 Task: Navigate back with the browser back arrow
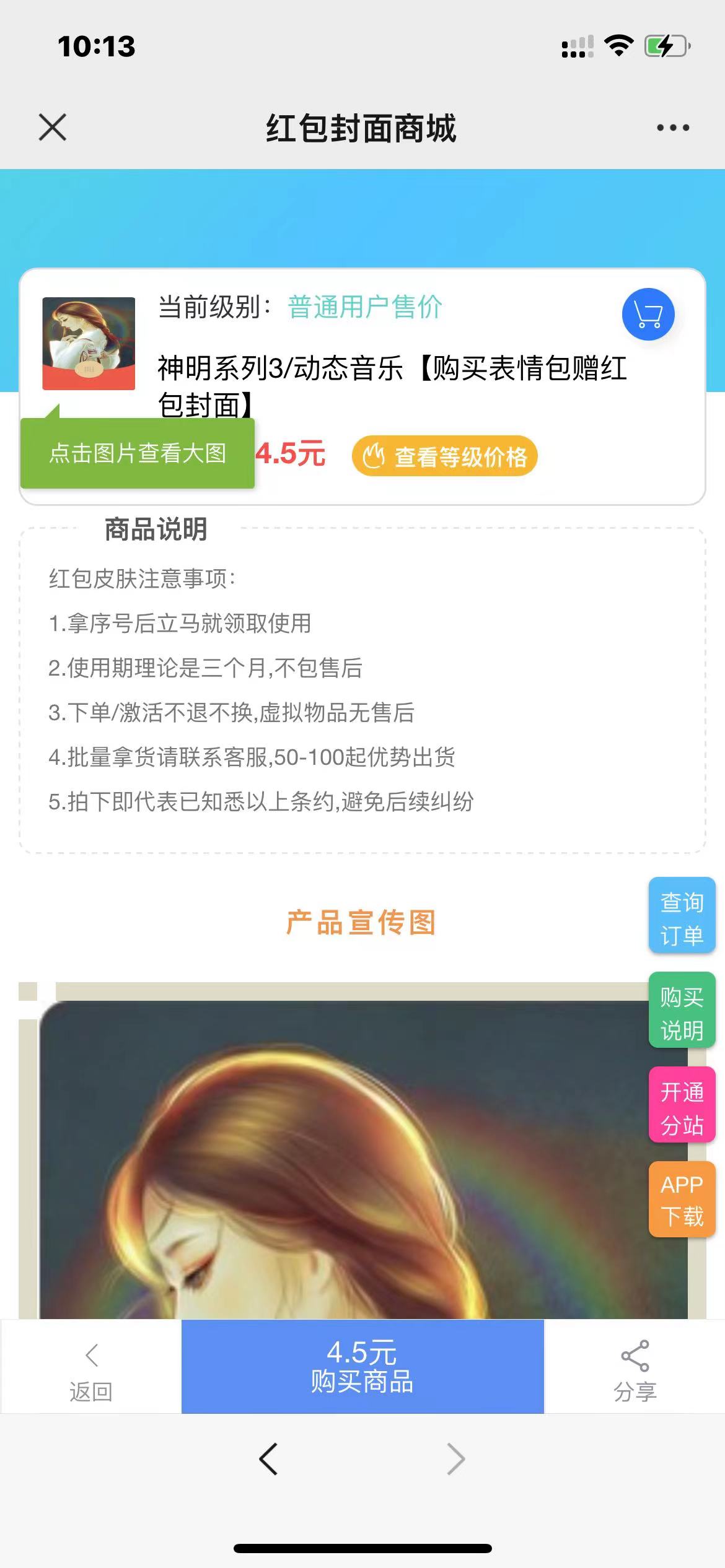(x=268, y=1459)
